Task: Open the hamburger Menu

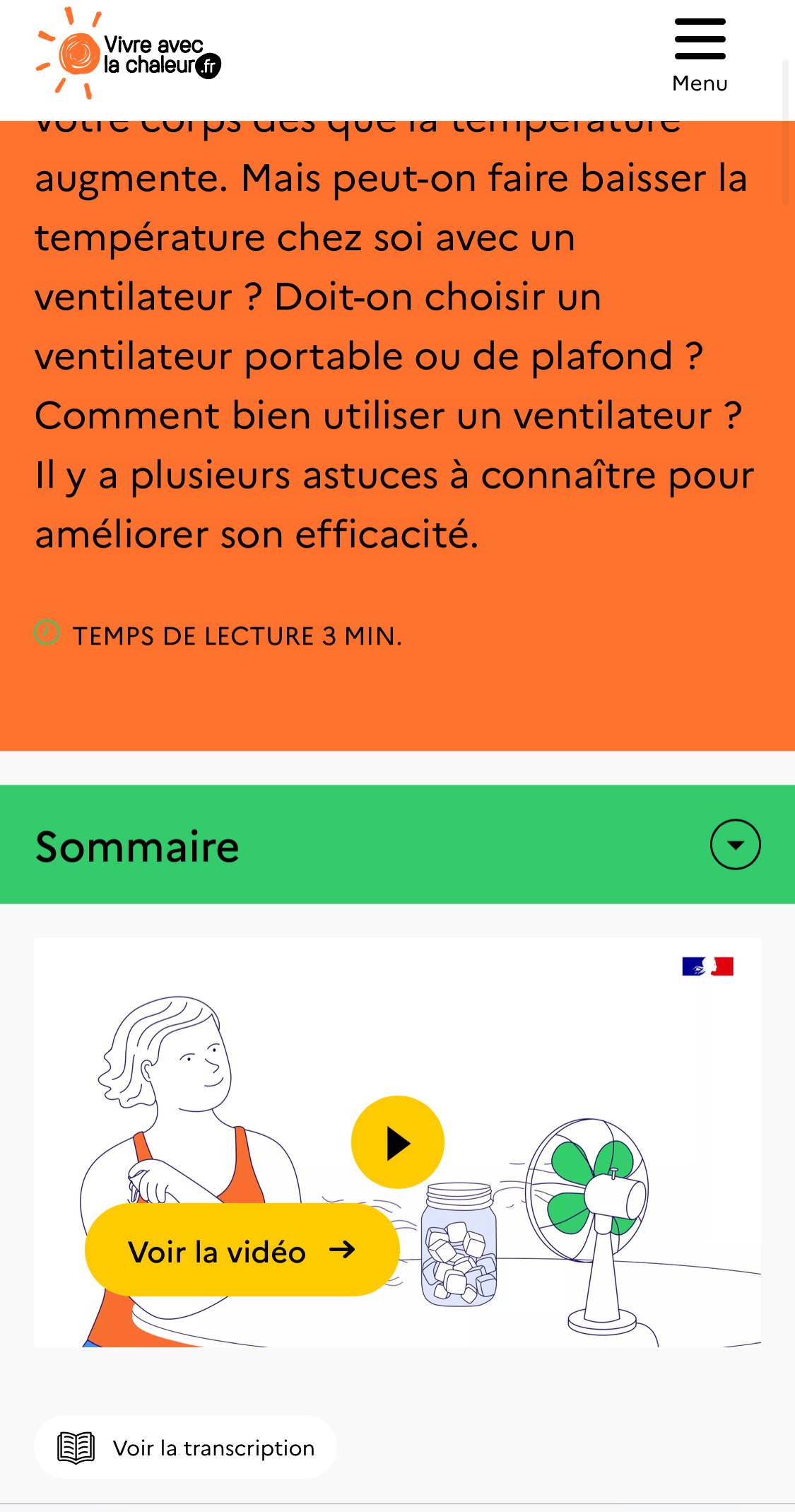Action: click(700, 57)
